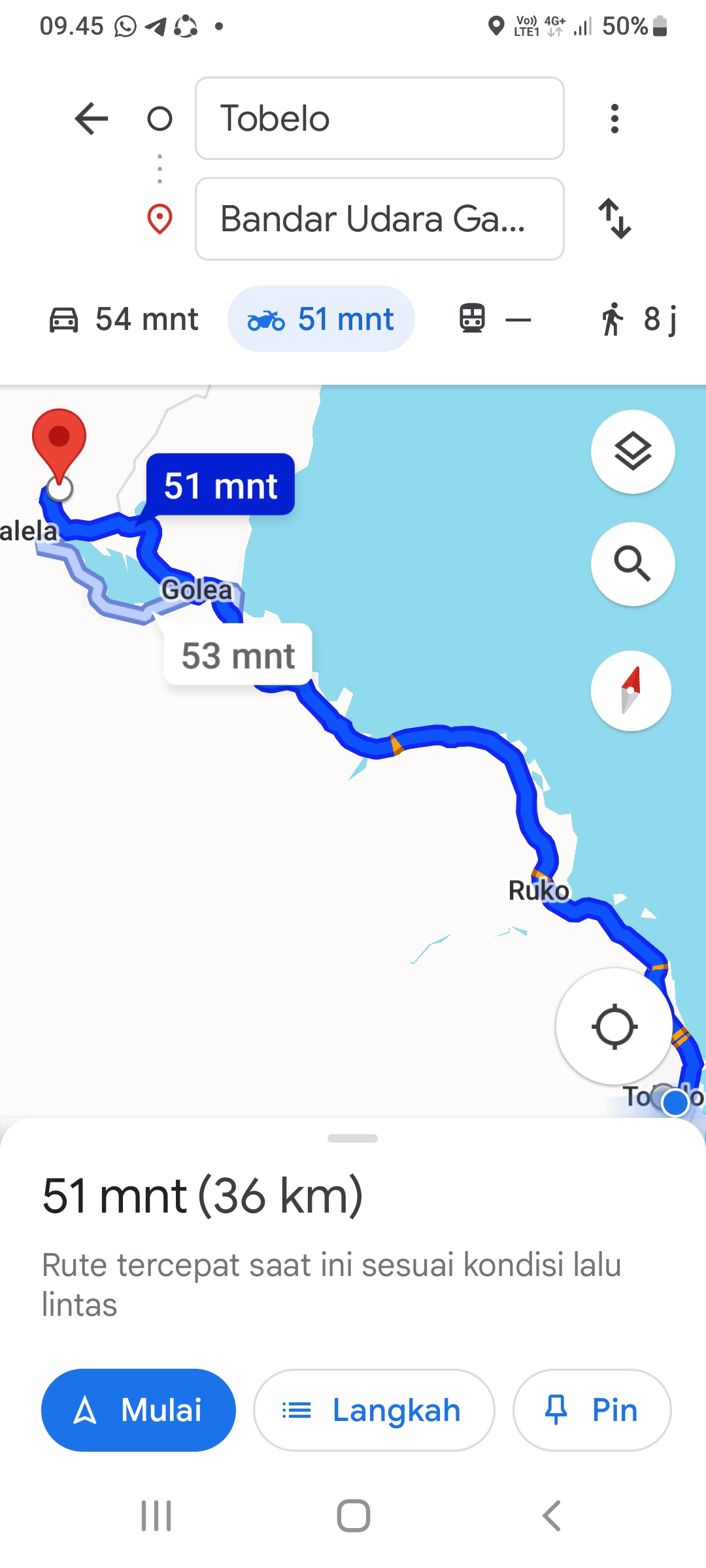
Task: View route steps with Langkah
Action: coord(374,1410)
